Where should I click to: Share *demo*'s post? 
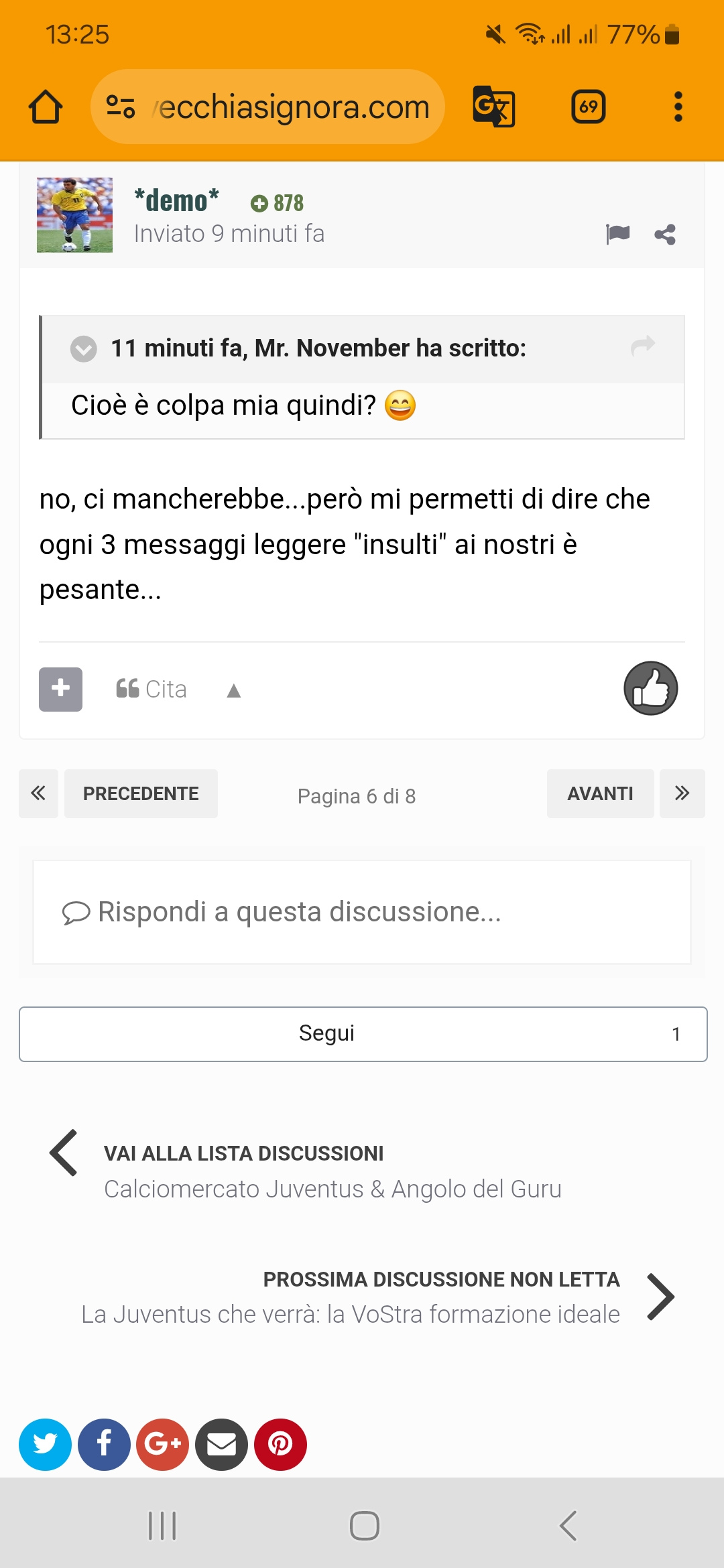click(x=665, y=234)
